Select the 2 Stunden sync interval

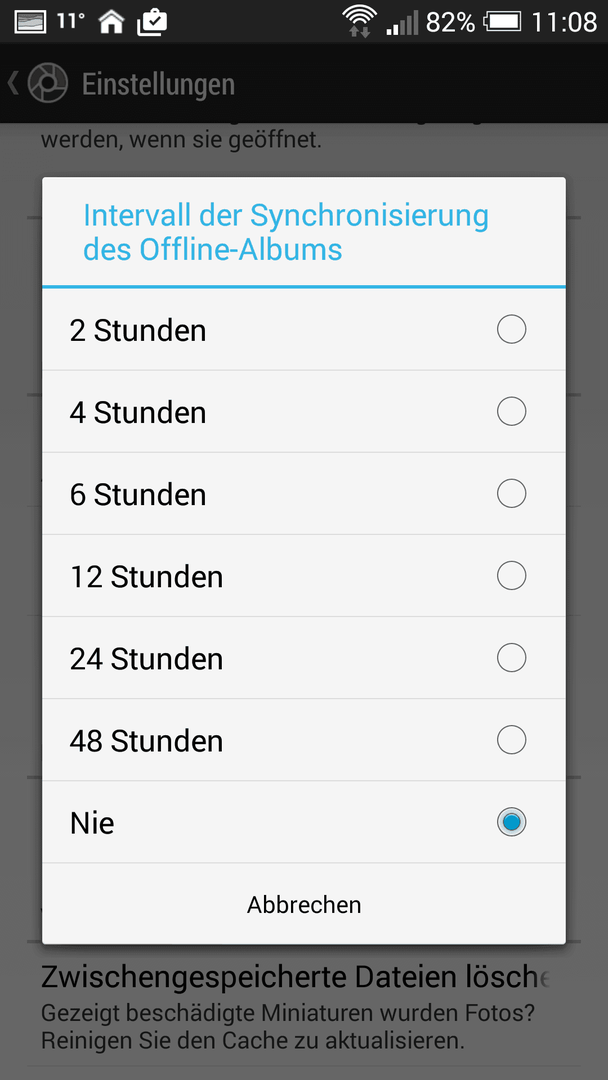pyautogui.click(x=304, y=330)
